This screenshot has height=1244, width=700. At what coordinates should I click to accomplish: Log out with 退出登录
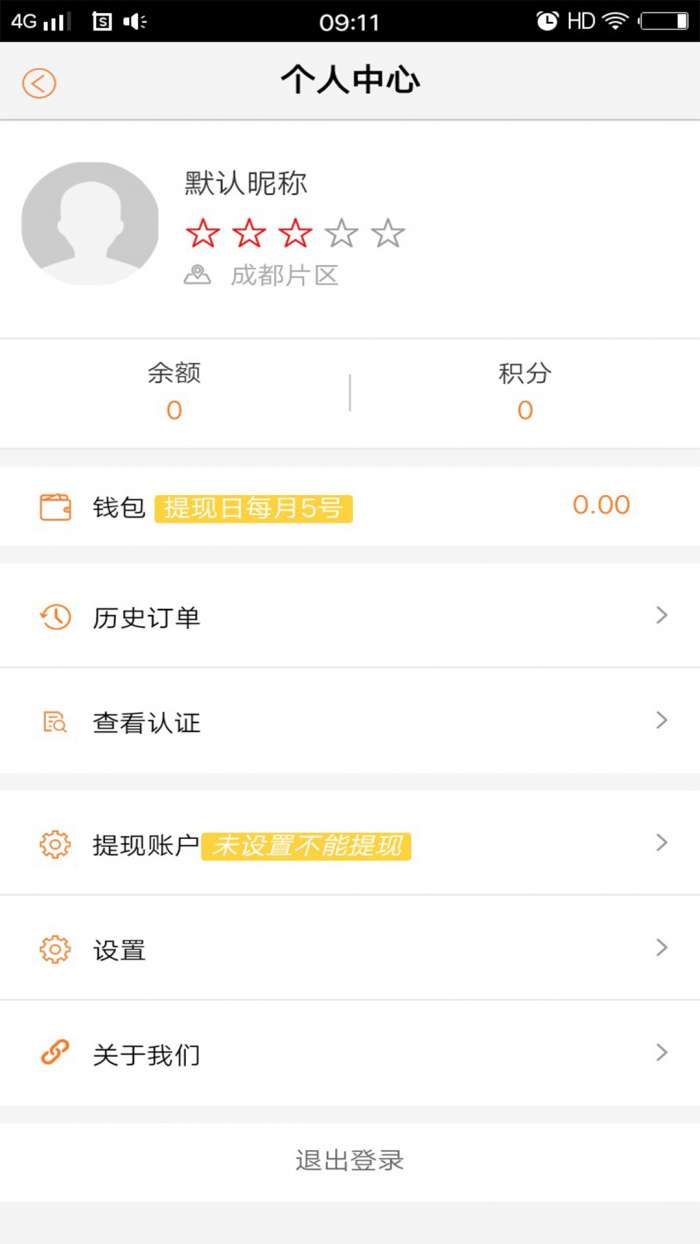point(350,1161)
